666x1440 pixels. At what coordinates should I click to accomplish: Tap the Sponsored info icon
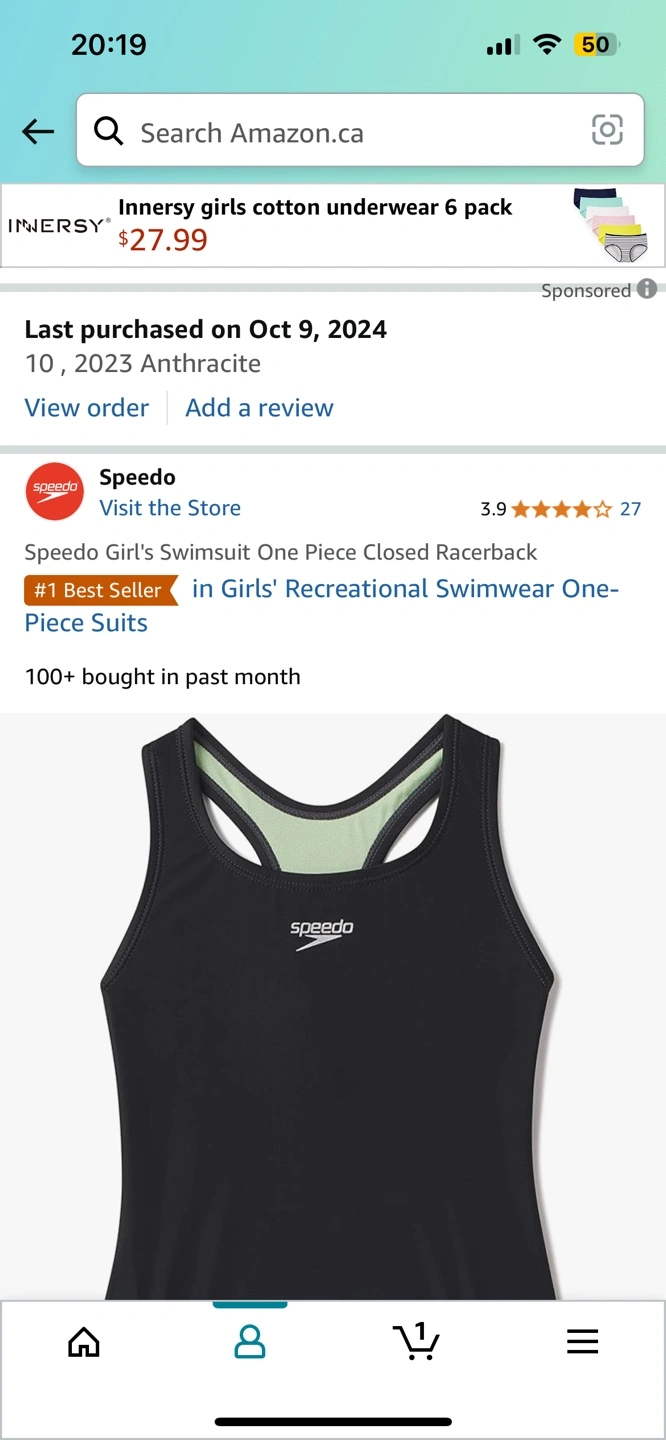point(647,290)
